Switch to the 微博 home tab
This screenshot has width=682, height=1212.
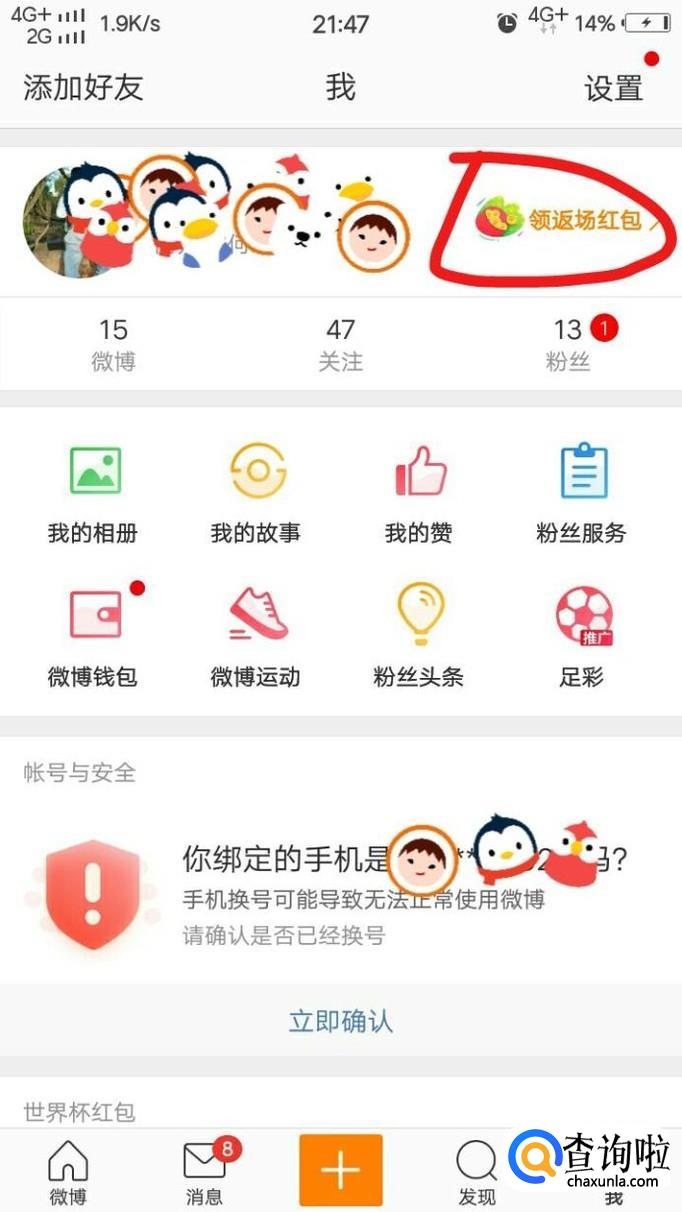(x=68, y=1171)
